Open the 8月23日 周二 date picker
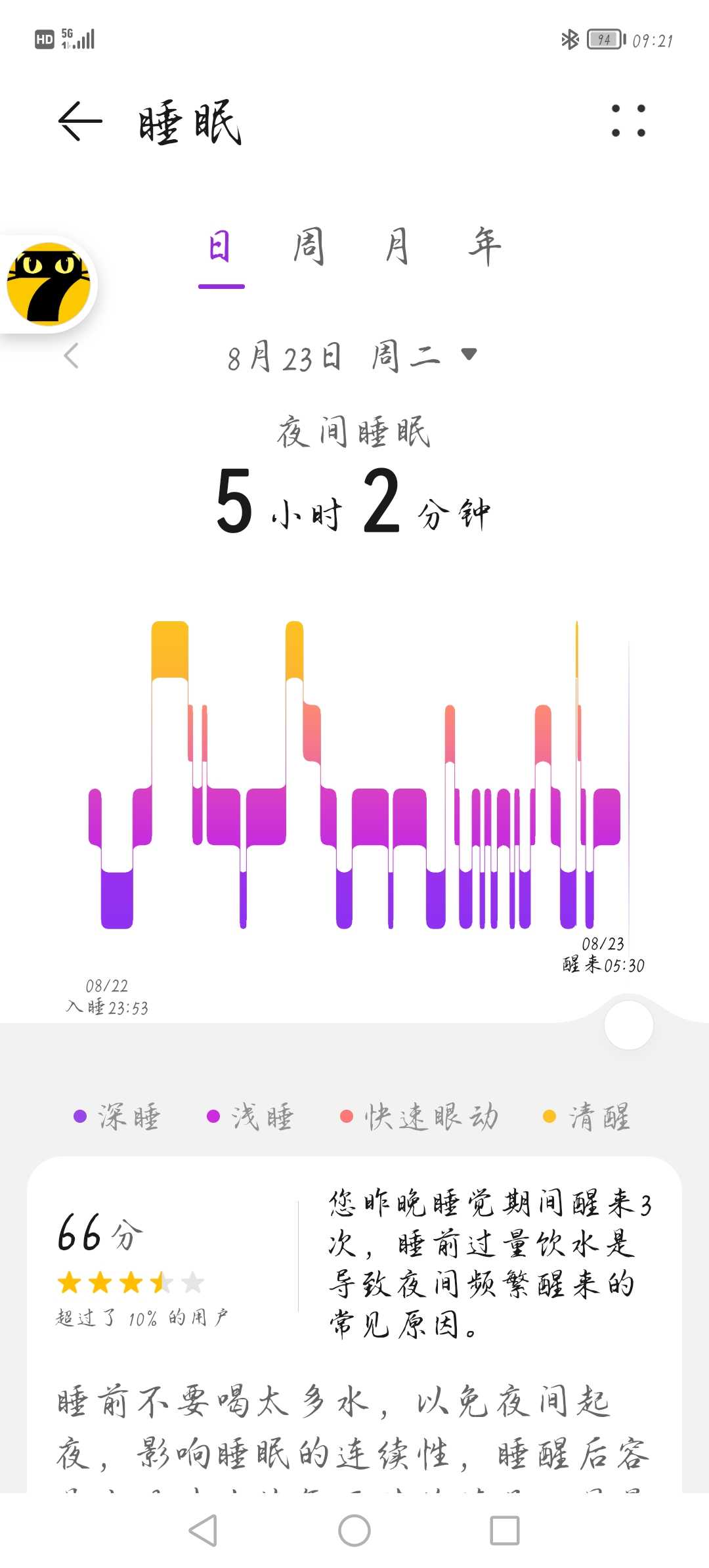The image size is (709, 1568). click(x=351, y=357)
